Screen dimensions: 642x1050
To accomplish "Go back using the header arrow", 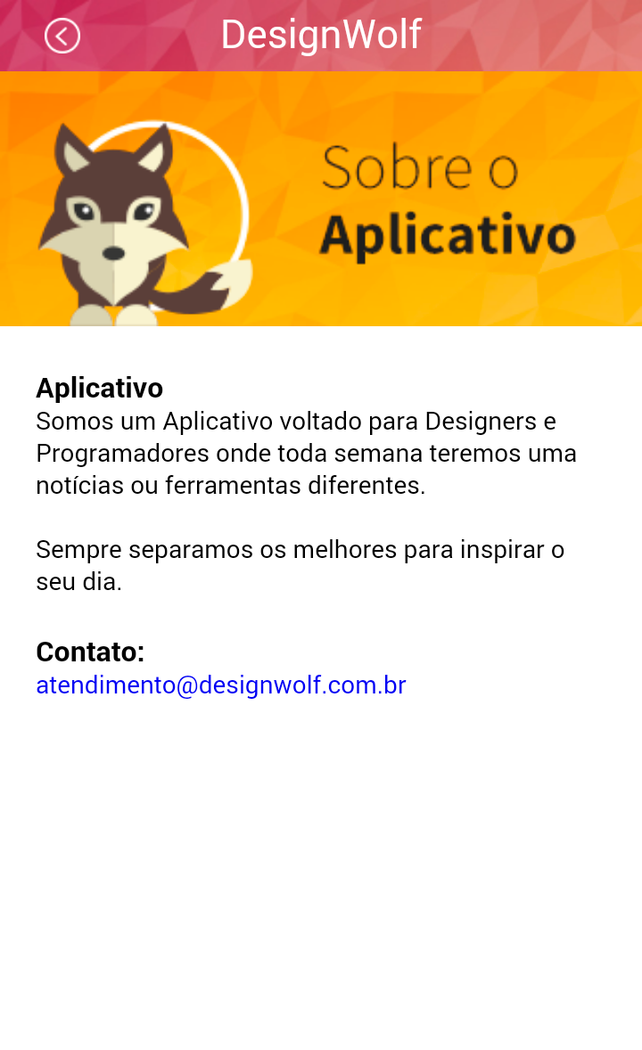I will coord(62,36).
